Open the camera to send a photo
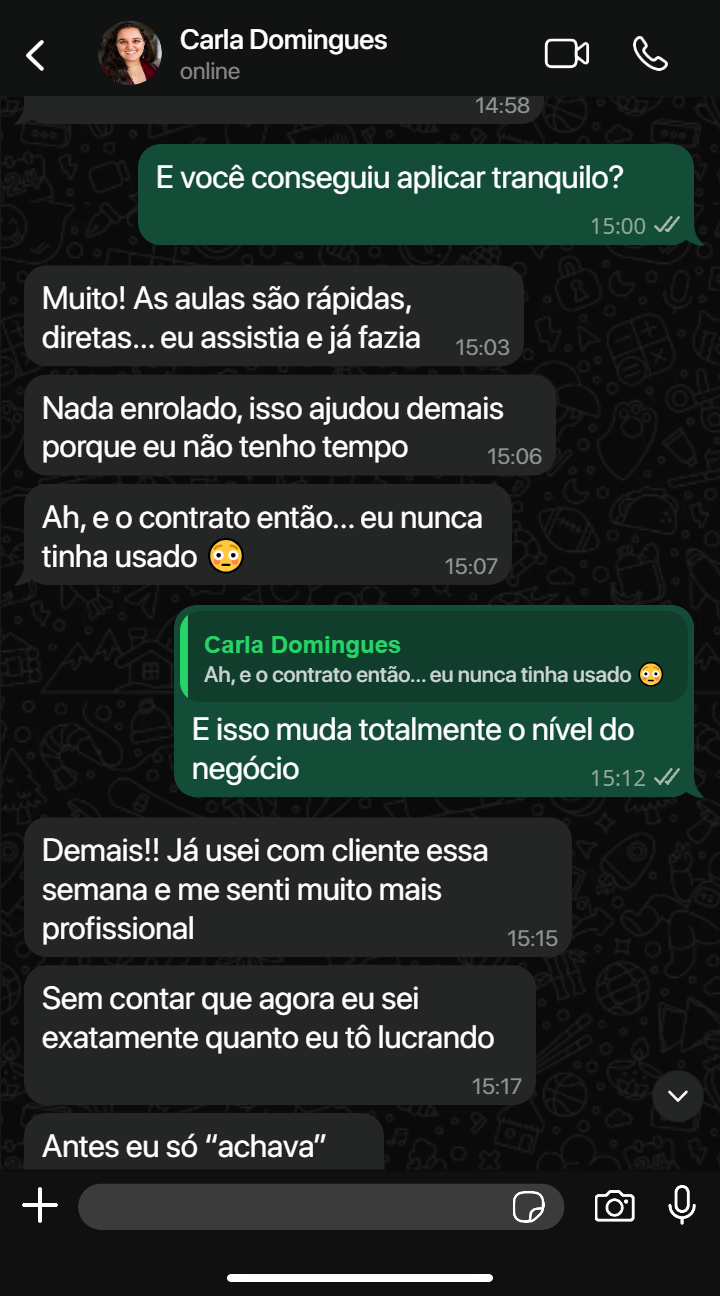This screenshot has width=720, height=1296. [x=614, y=1206]
